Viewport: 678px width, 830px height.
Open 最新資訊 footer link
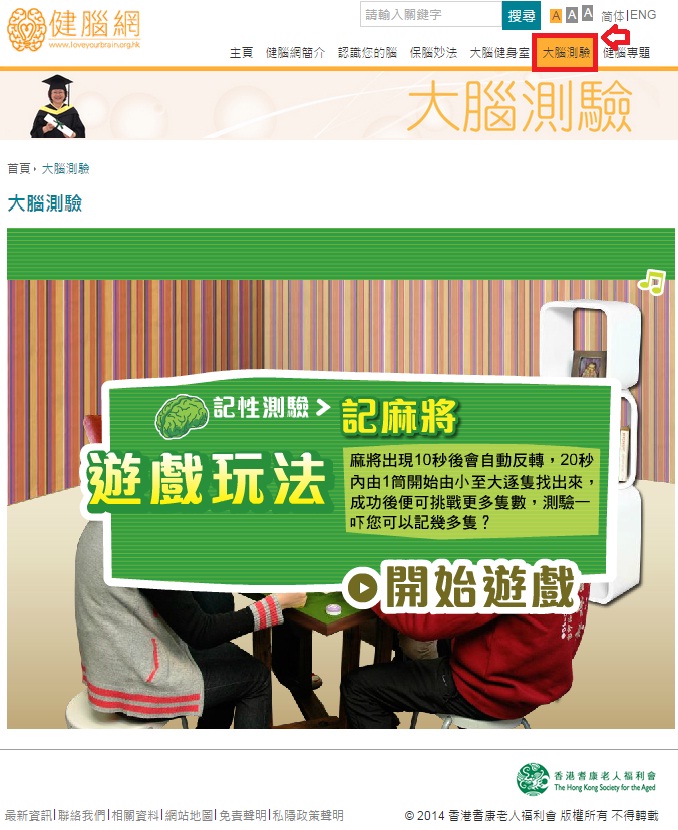(28, 816)
